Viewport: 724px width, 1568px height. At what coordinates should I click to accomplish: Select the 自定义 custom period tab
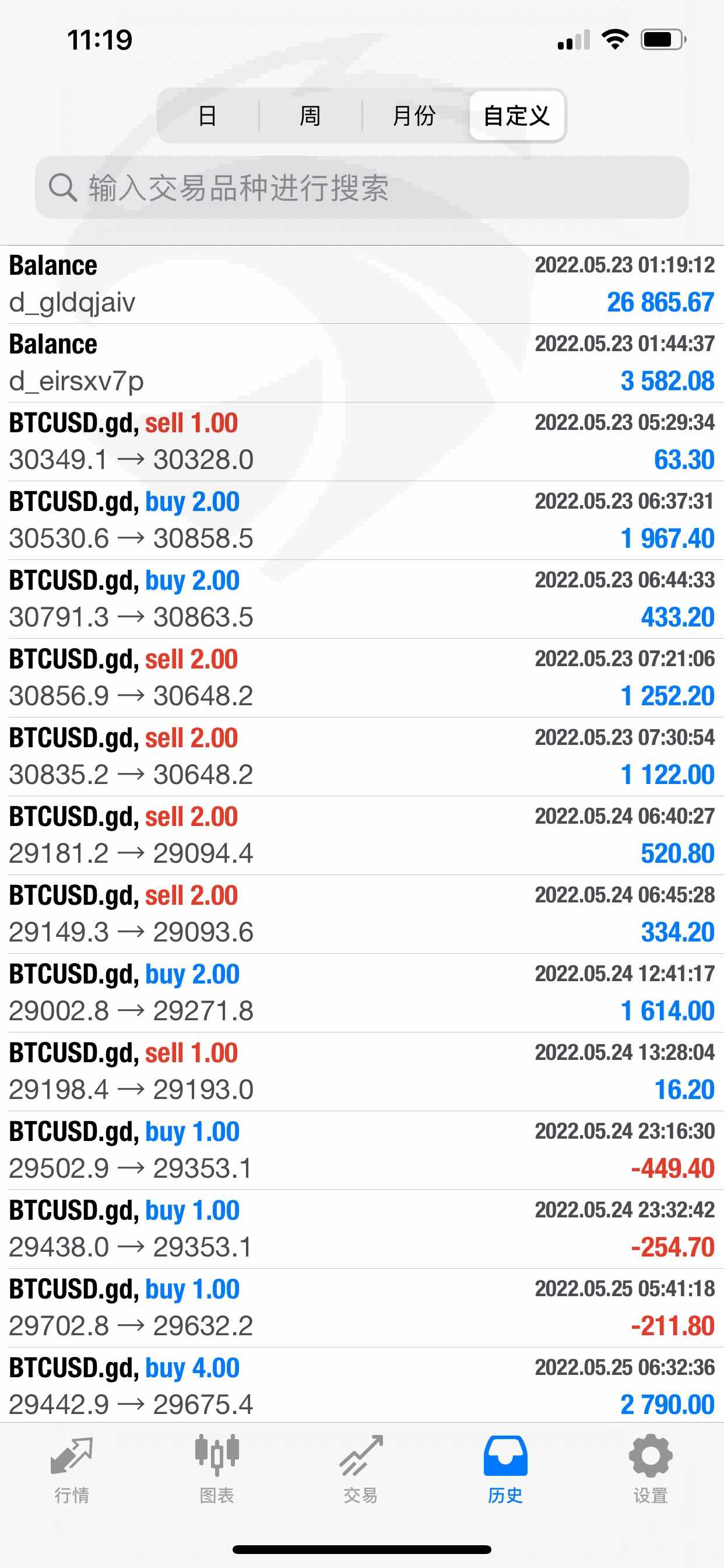click(x=516, y=116)
